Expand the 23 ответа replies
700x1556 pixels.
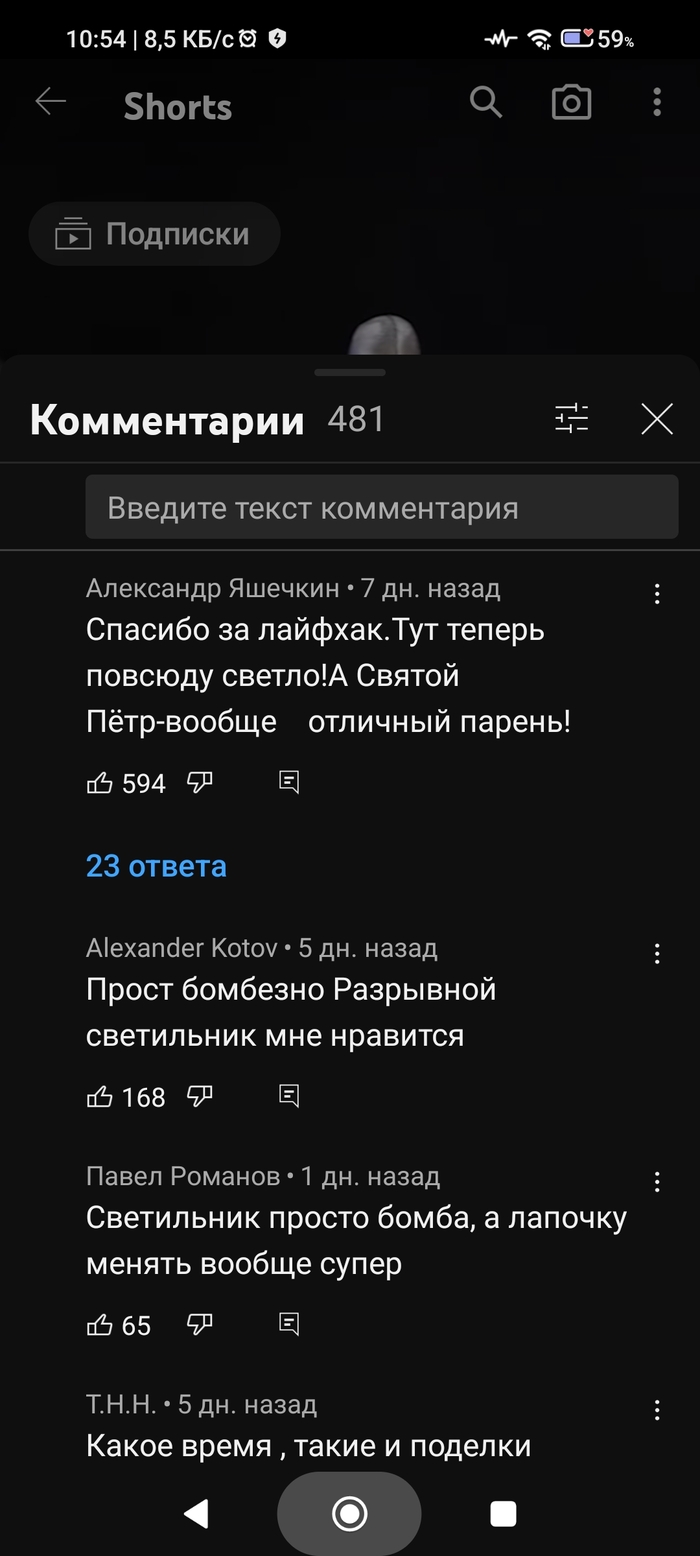[156, 866]
